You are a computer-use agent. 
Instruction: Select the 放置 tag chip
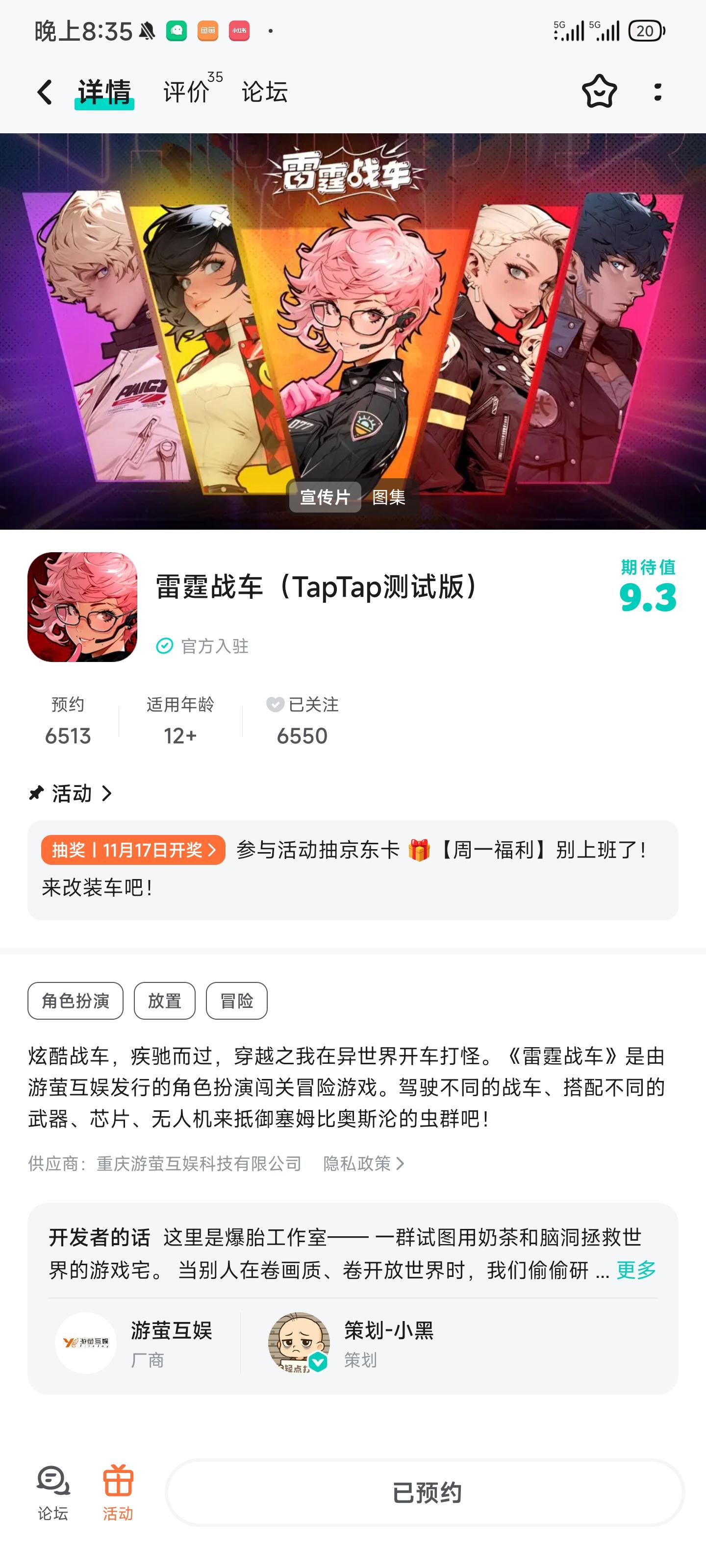click(164, 1001)
